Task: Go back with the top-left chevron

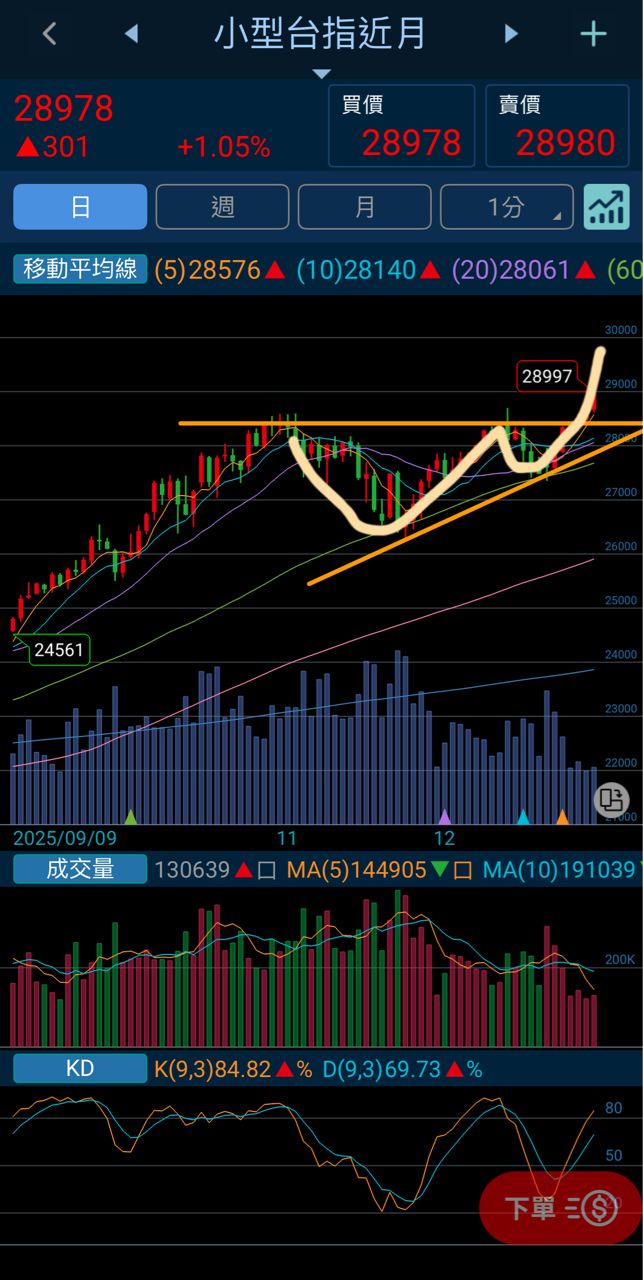Action: [x=49, y=34]
